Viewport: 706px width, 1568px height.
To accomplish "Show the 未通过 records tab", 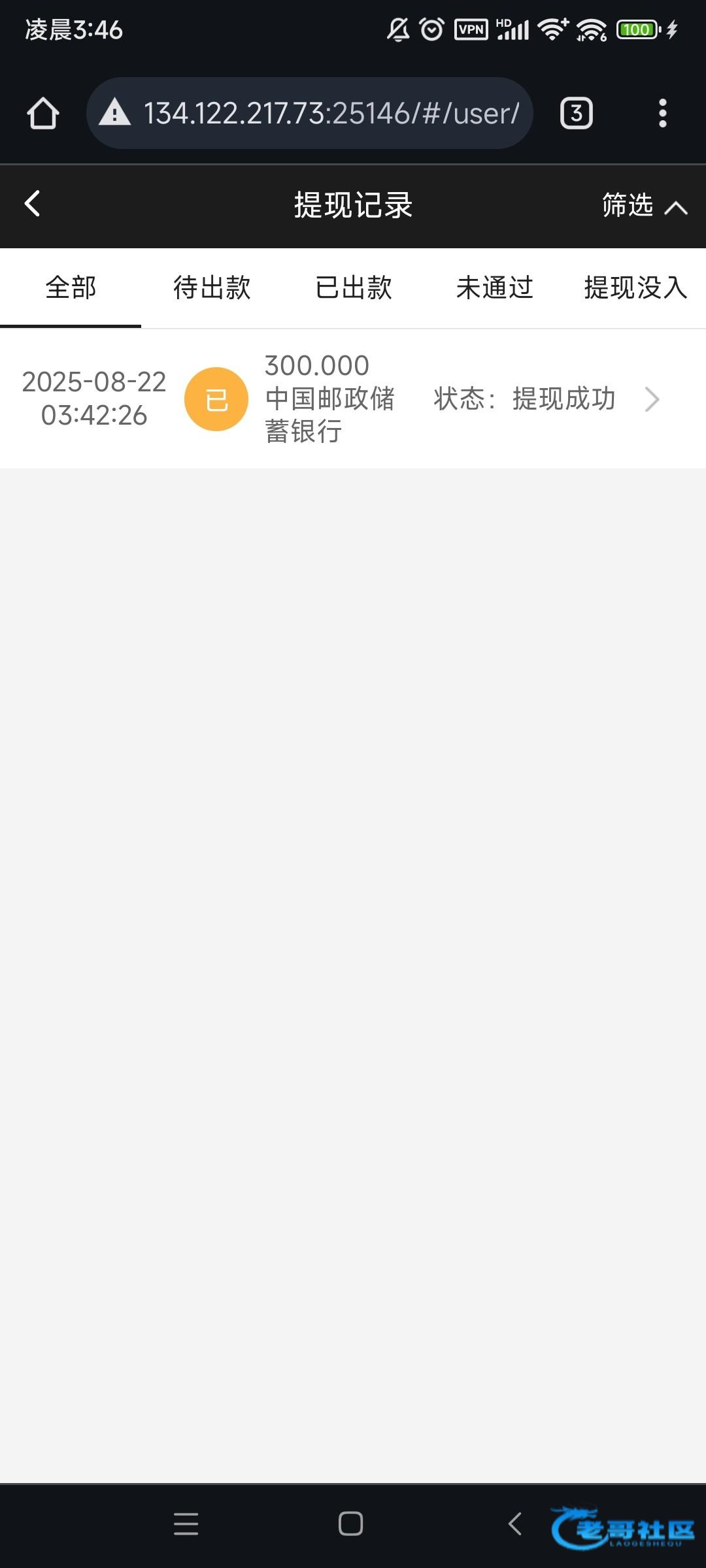I will (494, 287).
